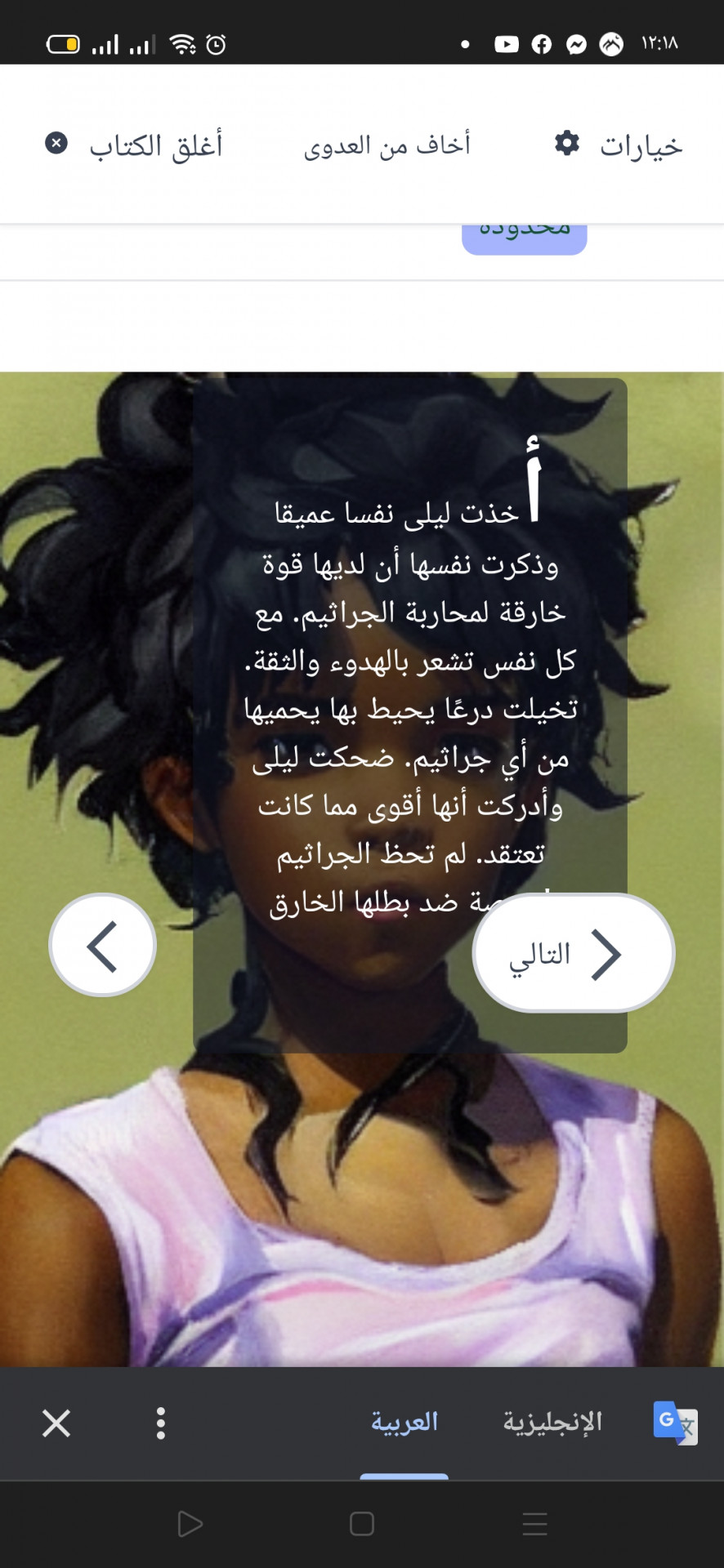This screenshot has height=1568, width=724.
Task: Open recent apps from navigation bar
Action: coord(534,1524)
